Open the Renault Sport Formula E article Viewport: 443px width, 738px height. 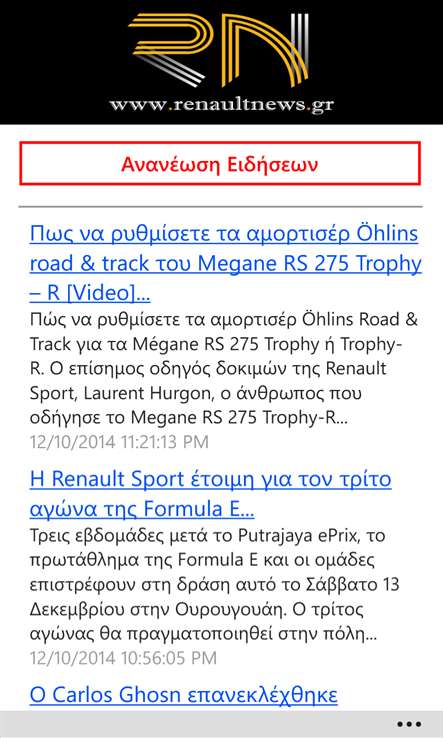pyautogui.click(x=210, y=494)
